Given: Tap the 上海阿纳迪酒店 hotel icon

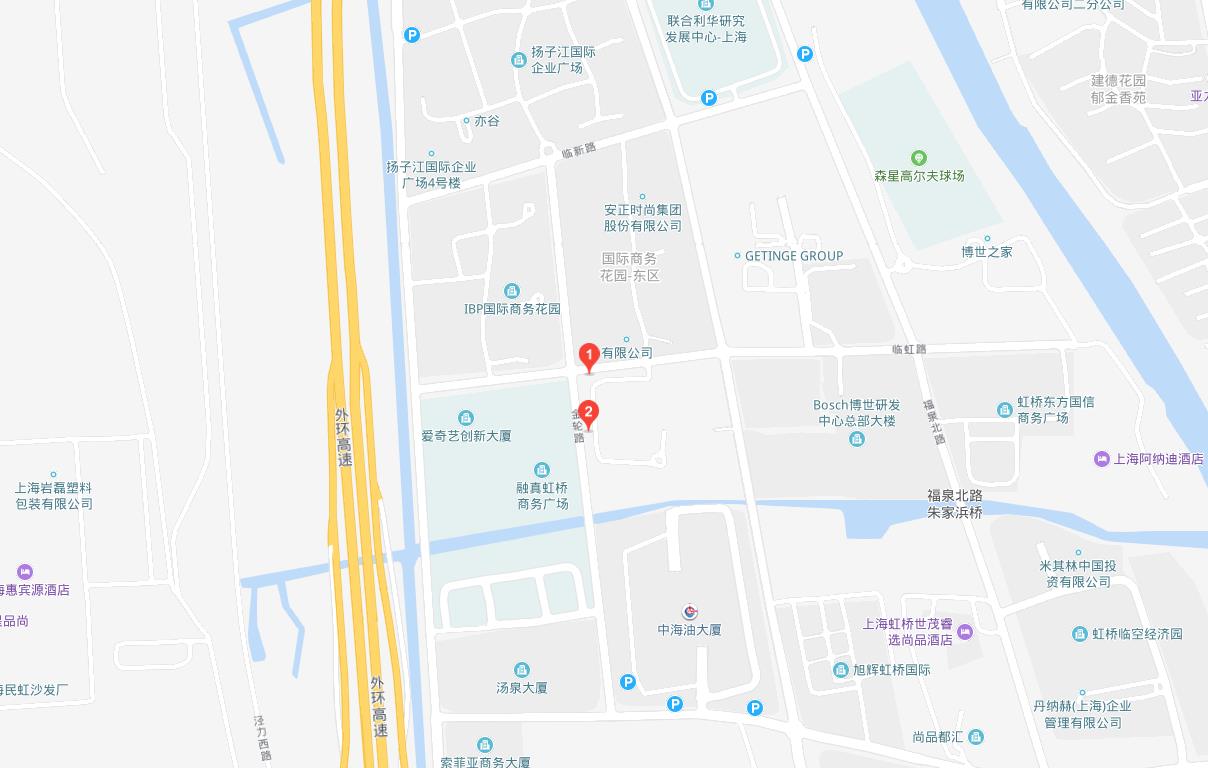Looking at the screenshot, I should click(x=1101, y=458).
